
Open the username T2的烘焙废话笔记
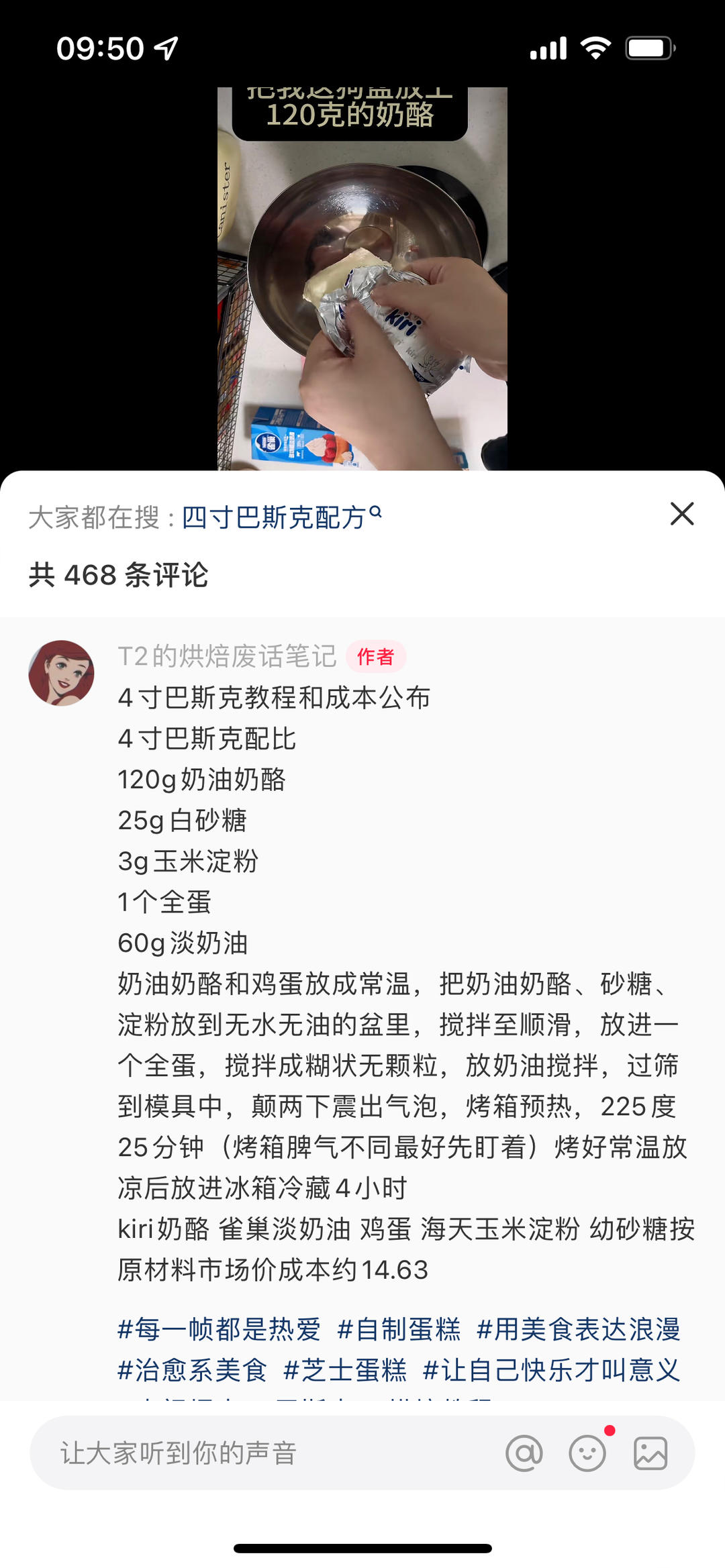(227, 656)
